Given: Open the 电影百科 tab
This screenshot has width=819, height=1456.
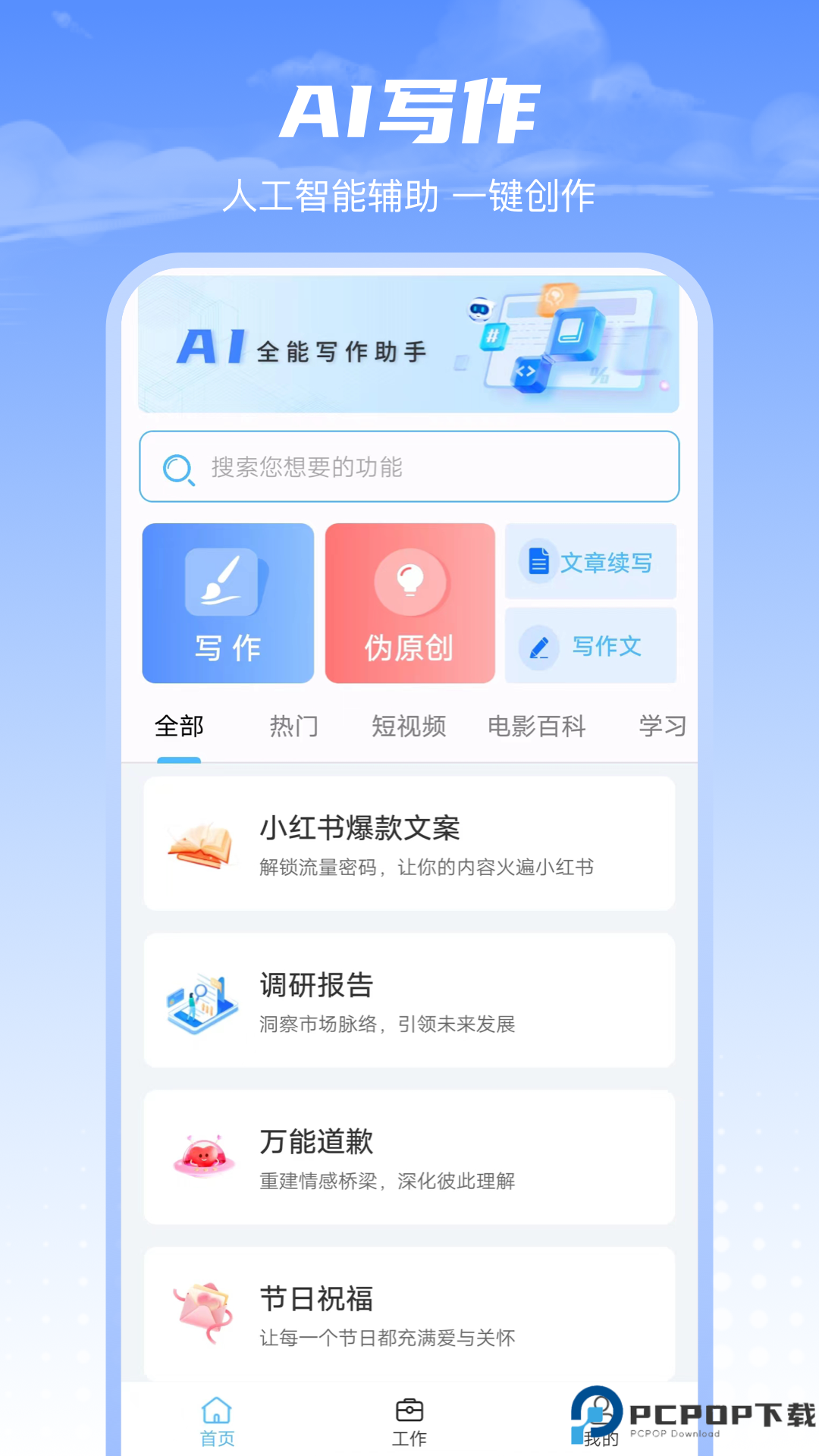Looking at the screenshot, I should (536, 726).
